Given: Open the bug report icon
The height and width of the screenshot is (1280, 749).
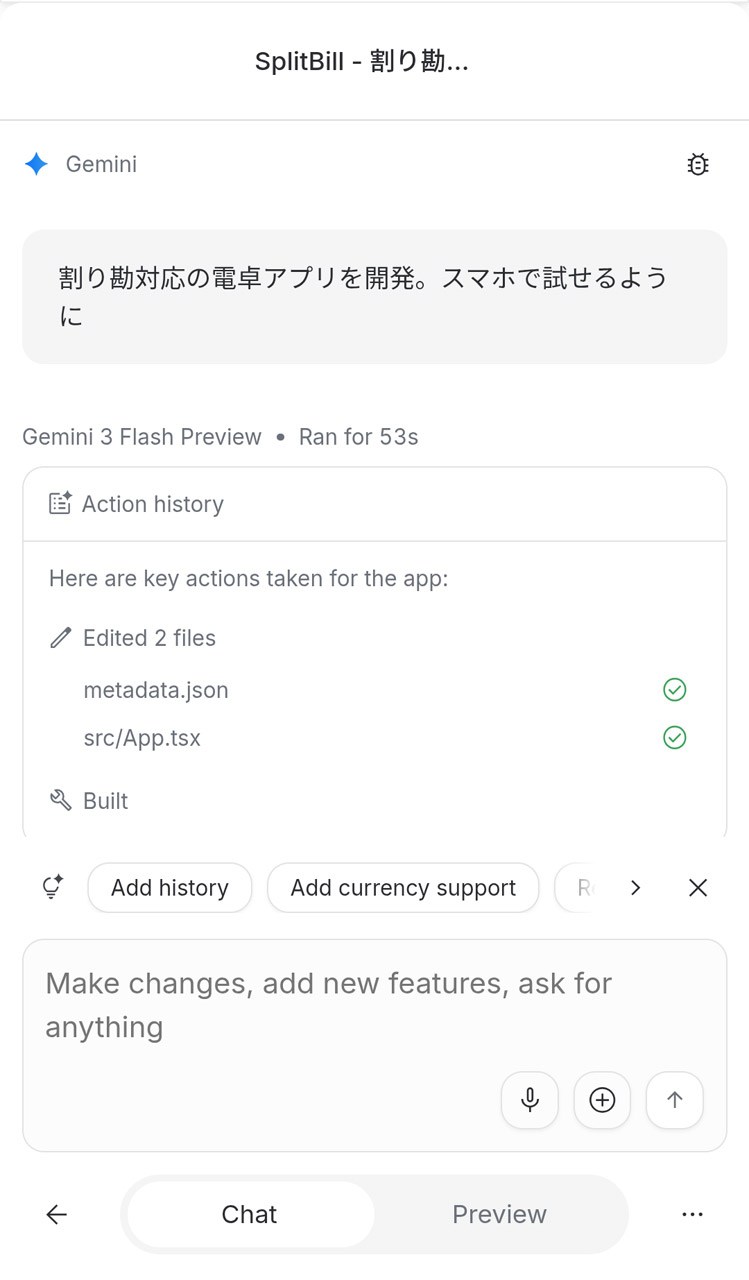Looking at the screenshot, I should [x=697, y=164].
